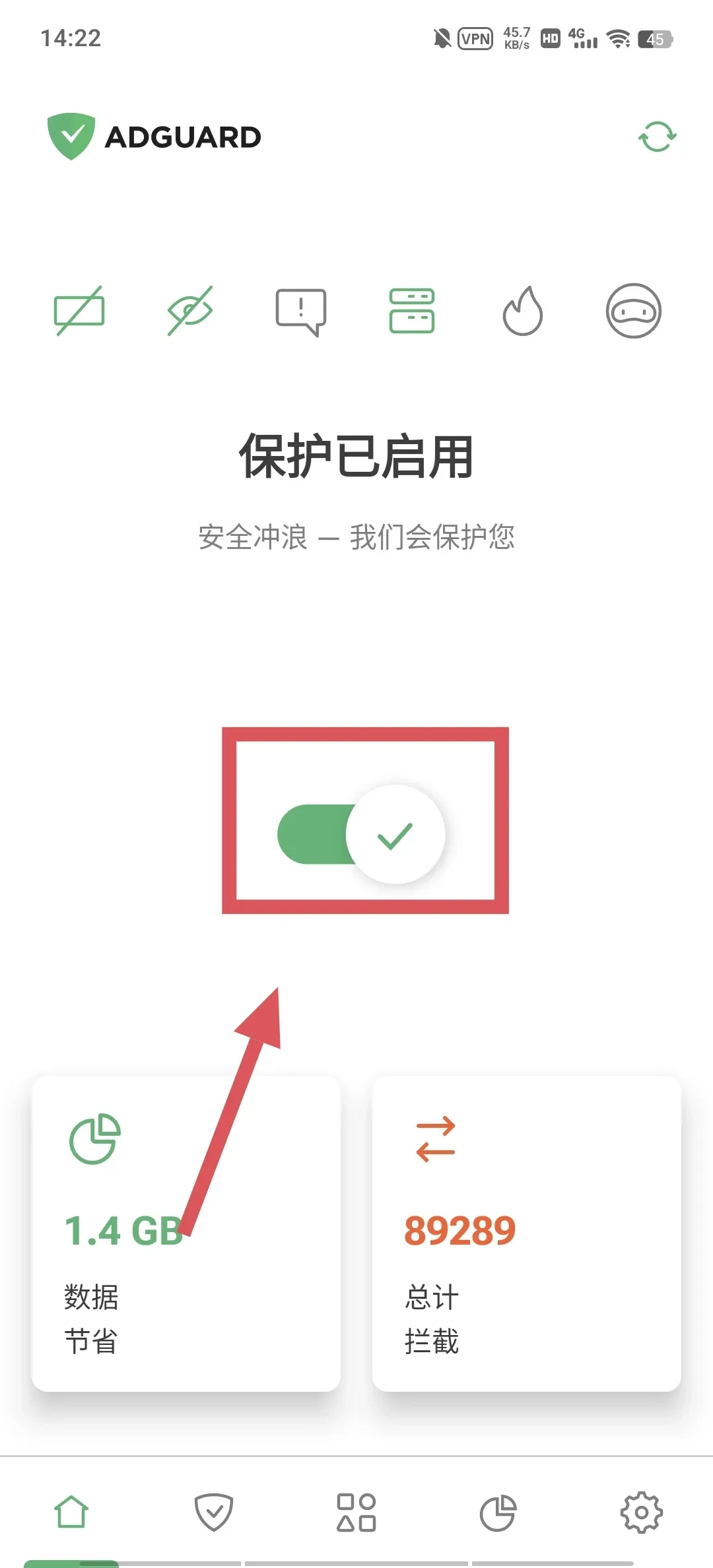Open the 89289 total blocked card
Viewport: 713px width, 1568px height.
(526, 1233)
